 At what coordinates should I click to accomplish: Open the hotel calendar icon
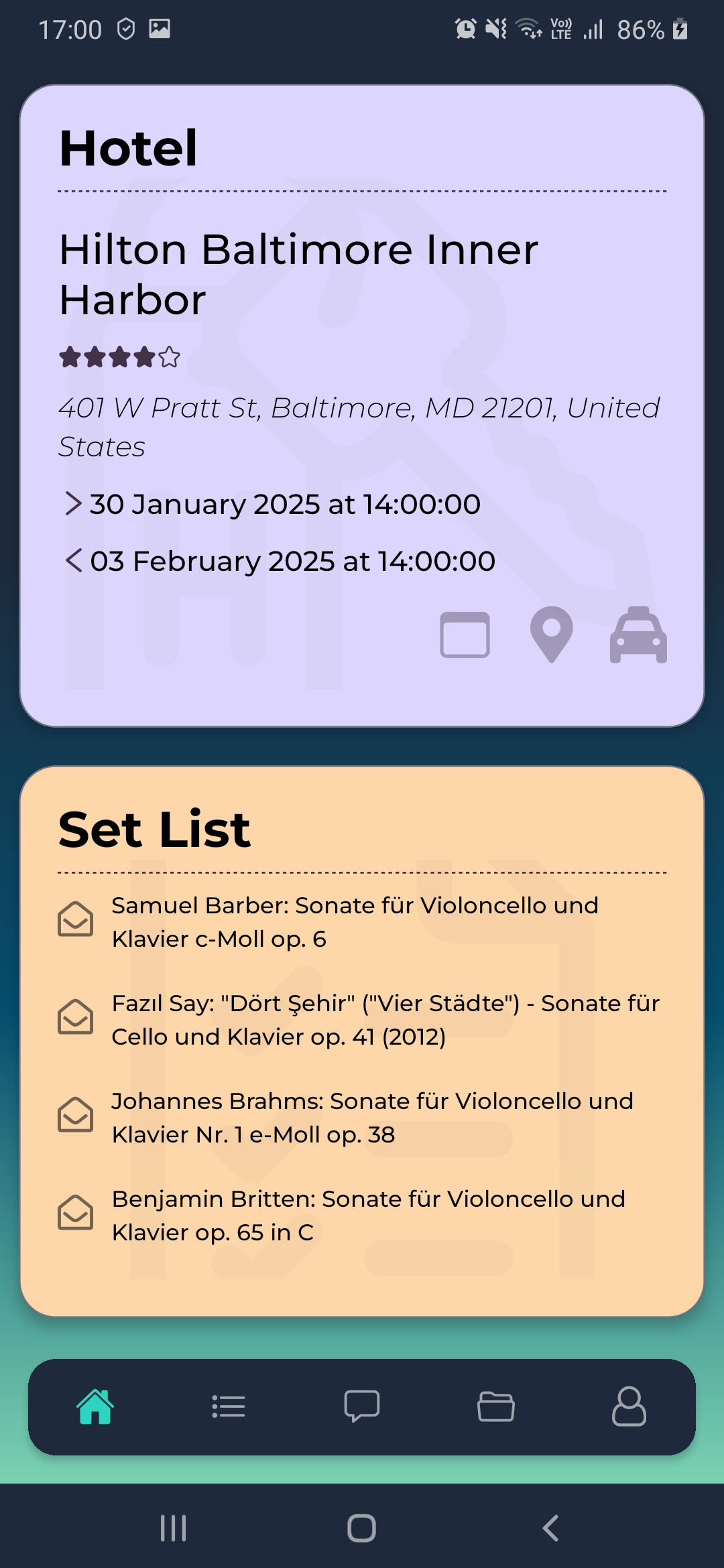(x=465, y=635)
